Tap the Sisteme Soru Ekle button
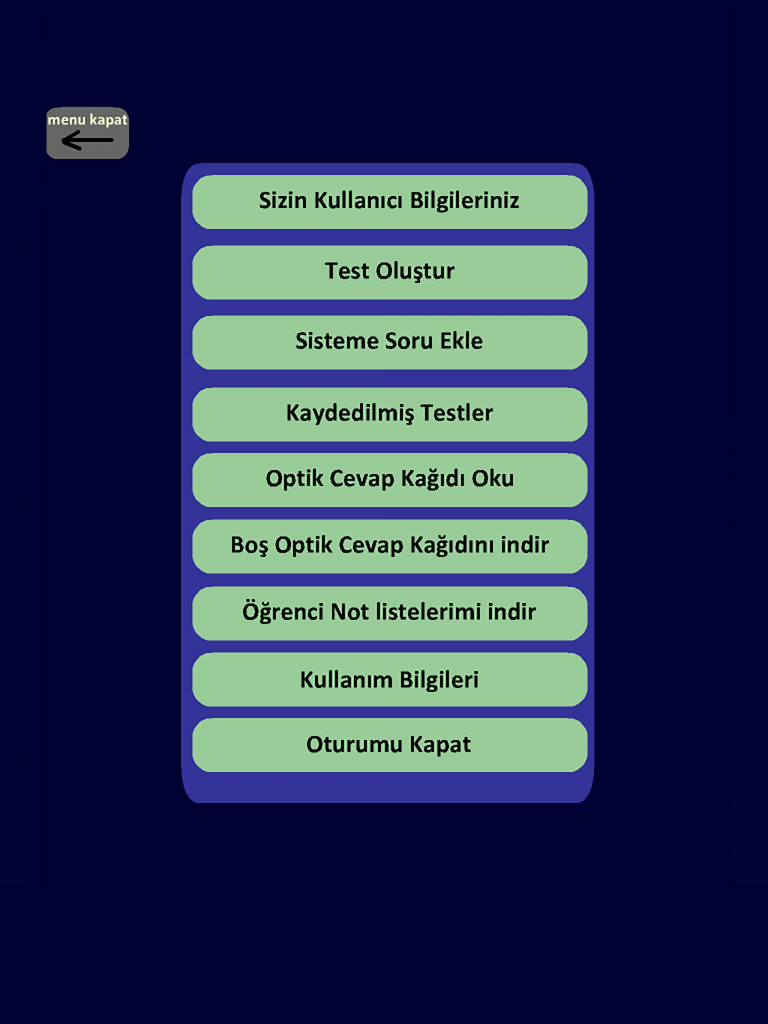The height and width of the screenshot is (1024, 768). click(x=389, y=342)
